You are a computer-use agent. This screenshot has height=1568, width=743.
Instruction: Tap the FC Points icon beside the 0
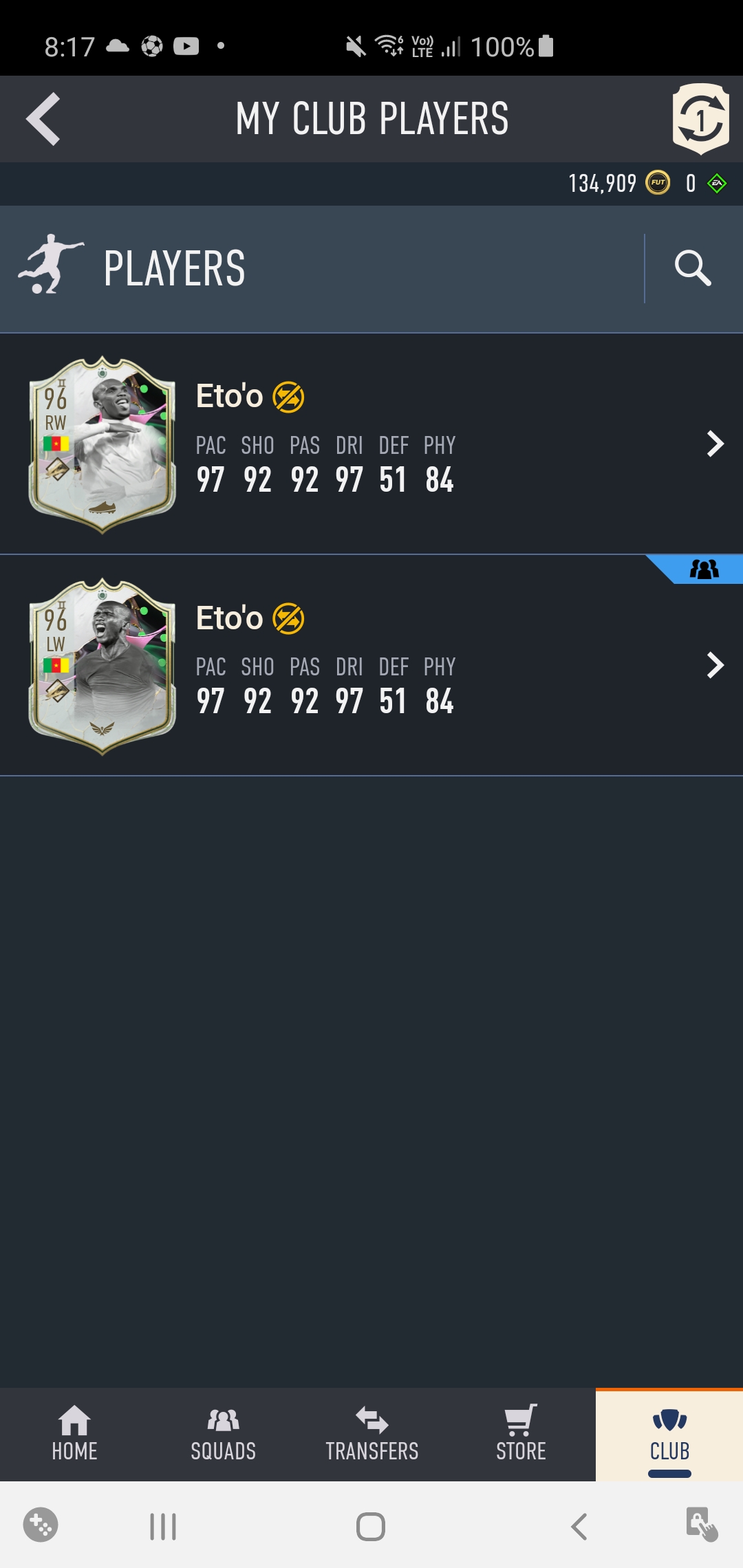click(718, 183)
